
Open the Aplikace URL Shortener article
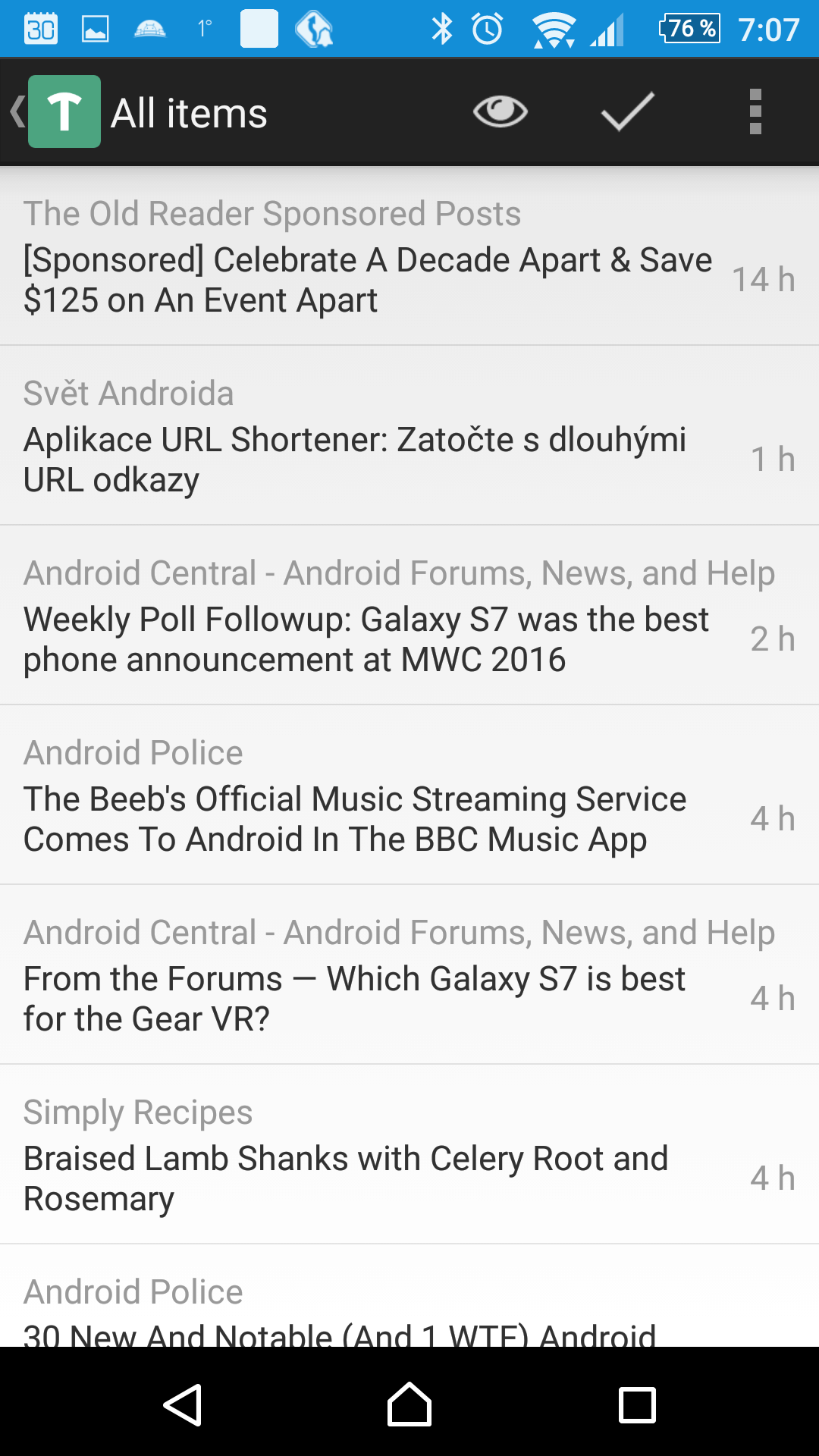click(x=409, y=435)
